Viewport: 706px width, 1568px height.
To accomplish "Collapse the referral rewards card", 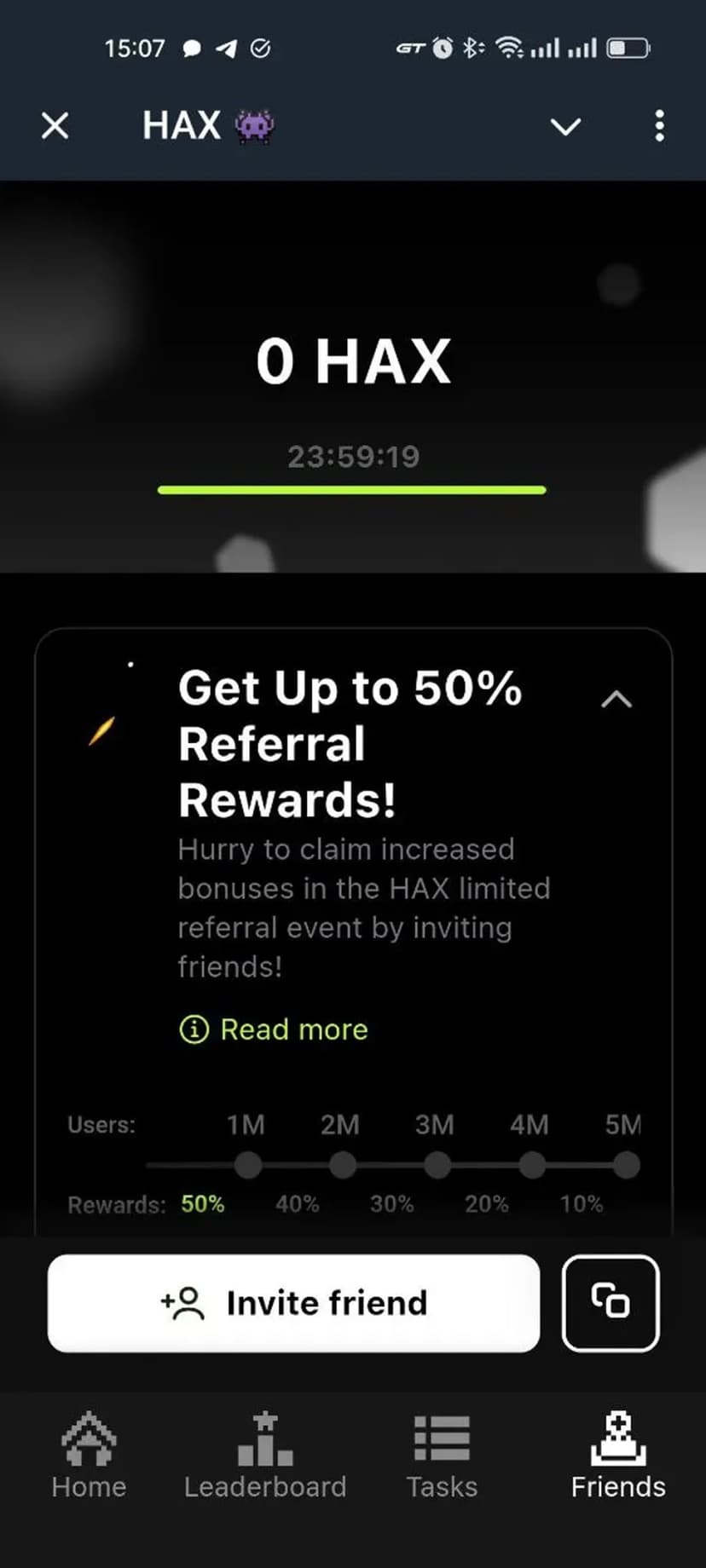I will pyautogui.click(x=616, y=700).
